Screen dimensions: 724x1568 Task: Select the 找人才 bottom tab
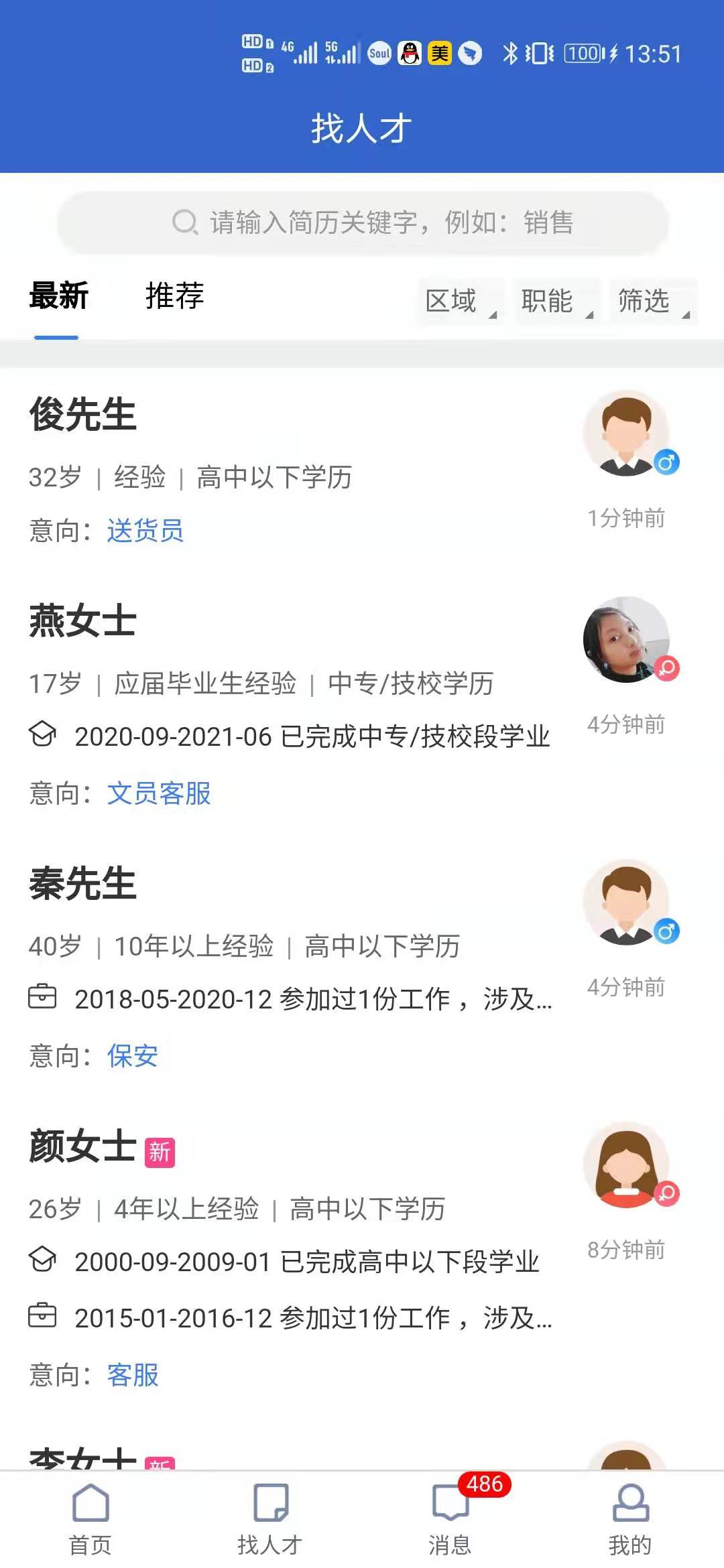[270, 1518]
